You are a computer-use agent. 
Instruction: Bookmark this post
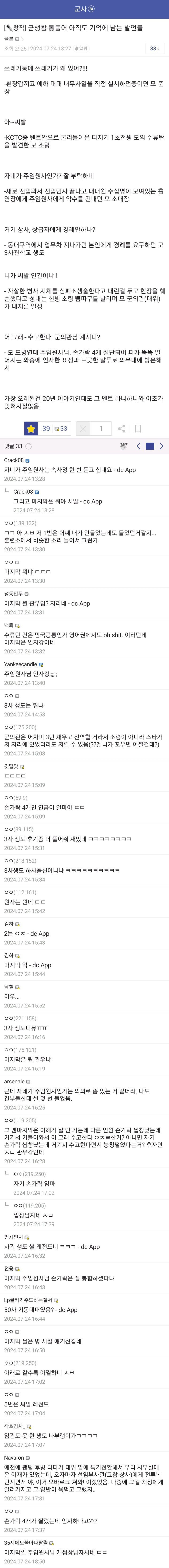tap(138, 428)
